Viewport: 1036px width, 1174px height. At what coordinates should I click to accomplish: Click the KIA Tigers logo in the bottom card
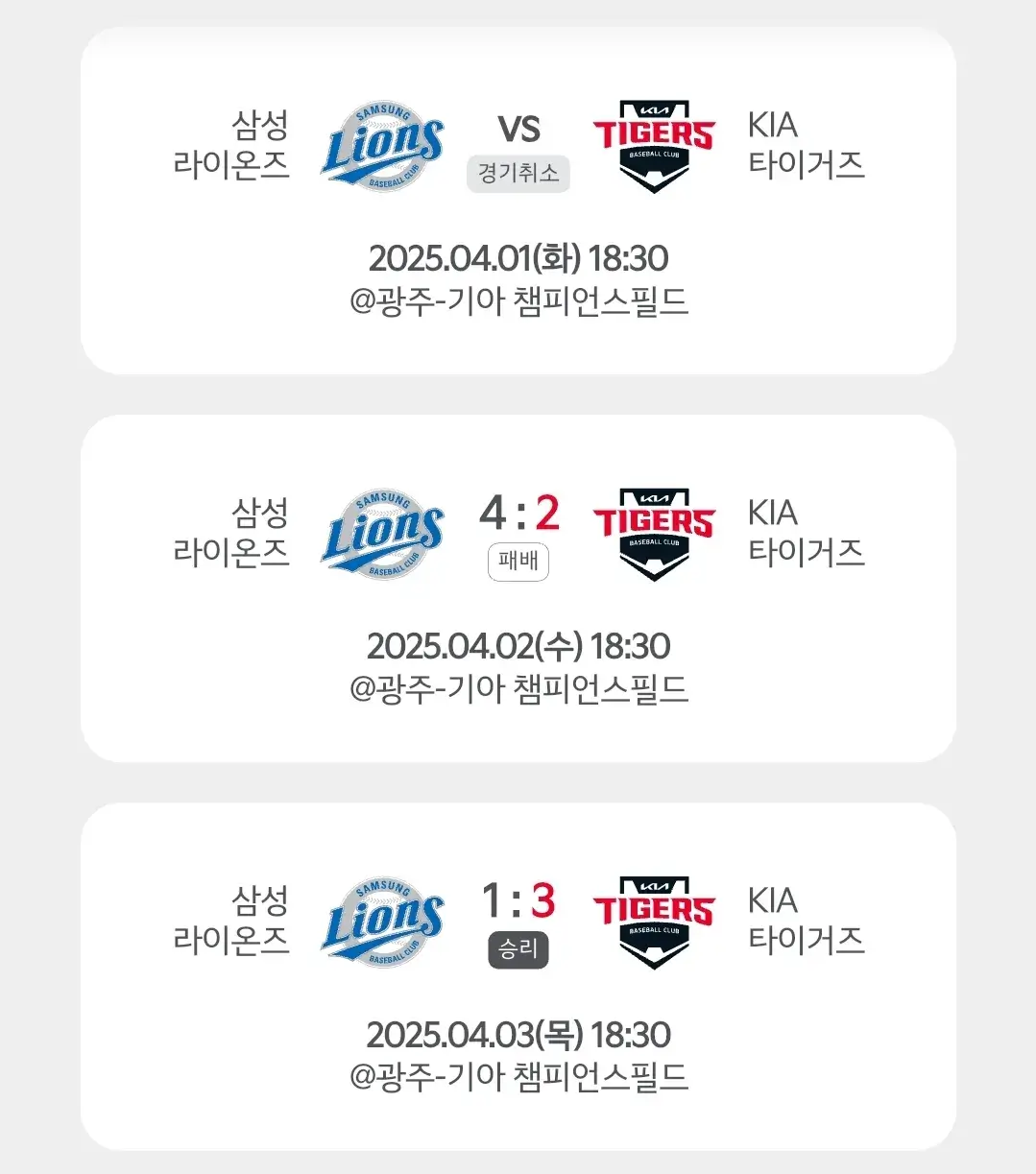(x=654, y=922)
